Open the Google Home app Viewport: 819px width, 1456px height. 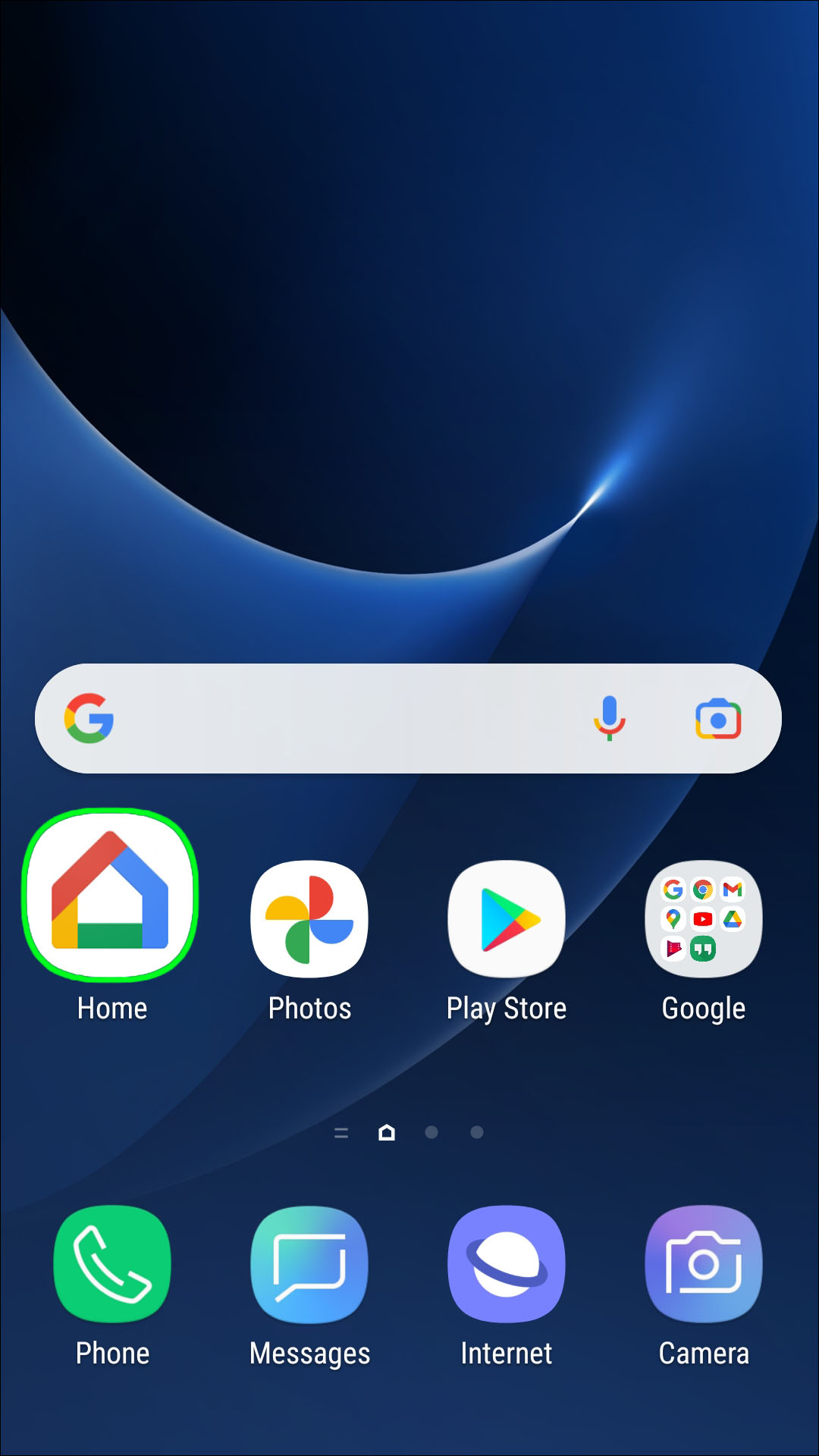(x=111, y=895)
